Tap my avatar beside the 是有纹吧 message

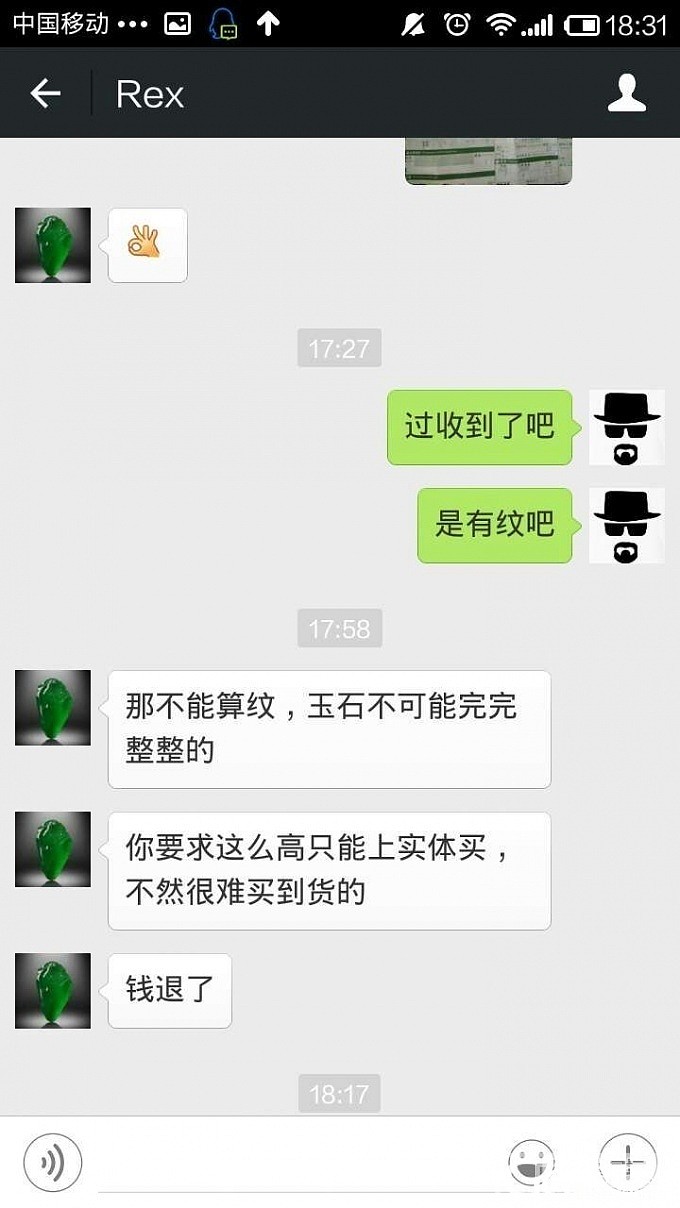[x=626, y=526]
